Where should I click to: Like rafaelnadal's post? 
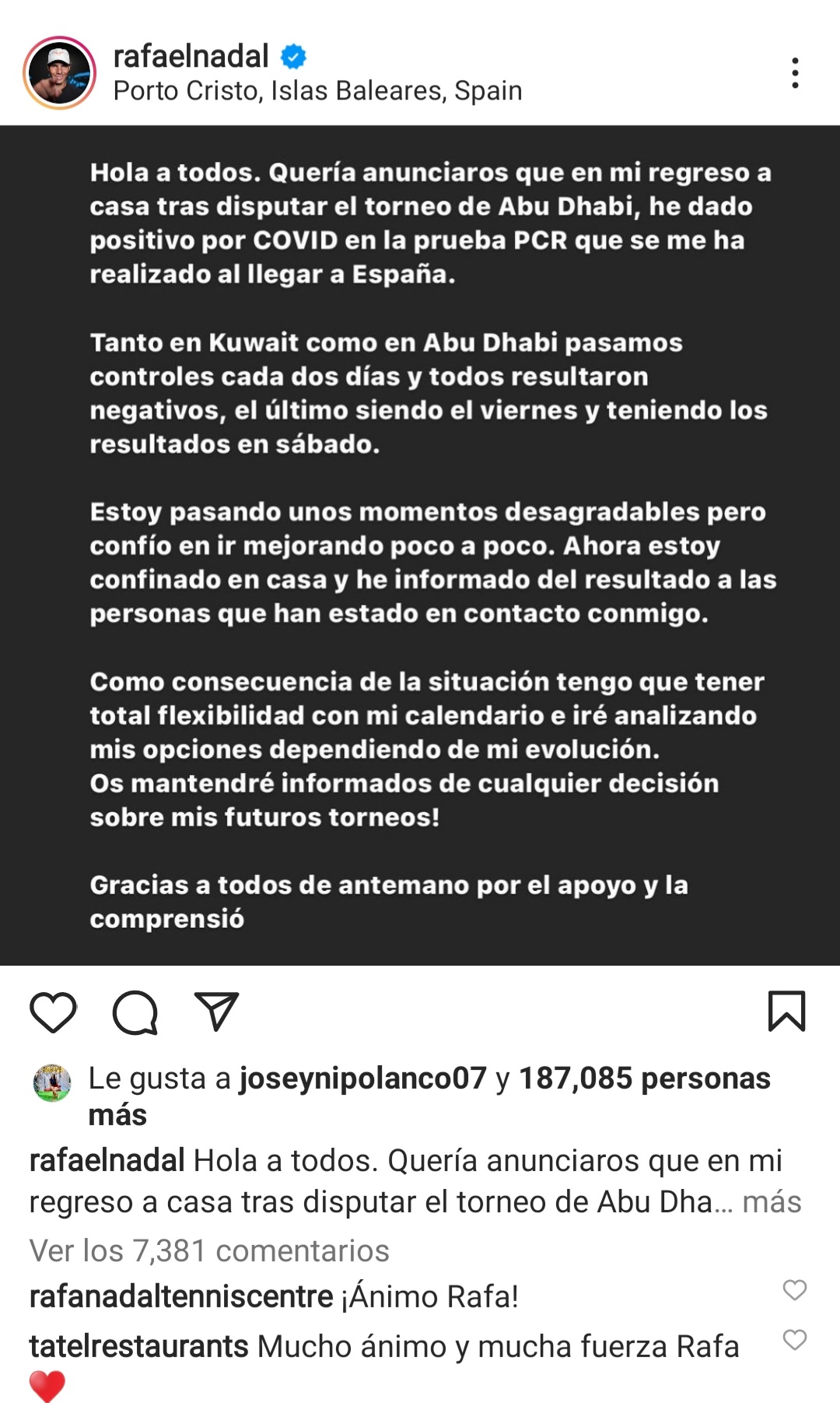pos(53,1012)
